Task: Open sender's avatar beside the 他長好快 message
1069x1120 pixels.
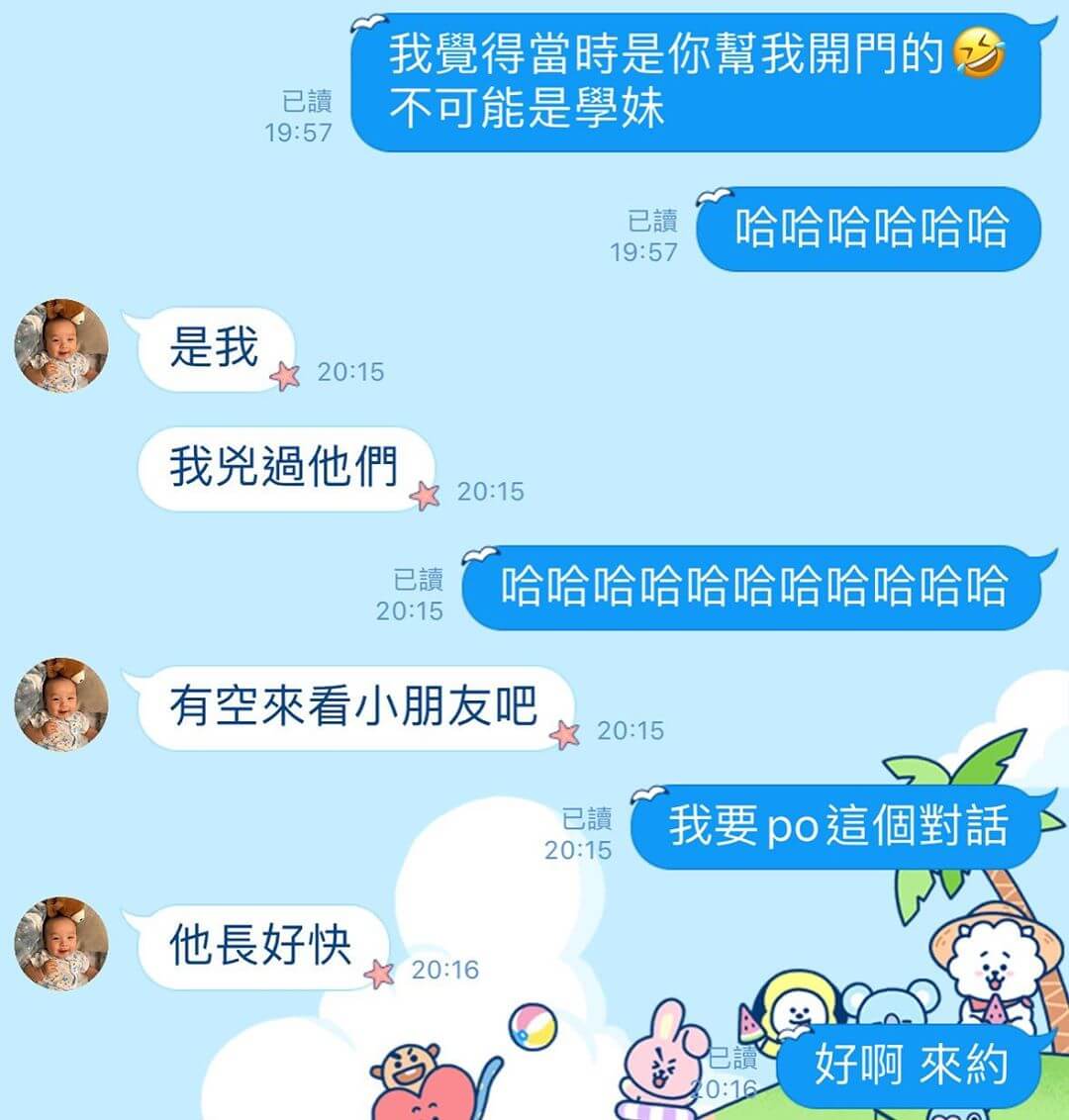Action: [x=60, y=944]
